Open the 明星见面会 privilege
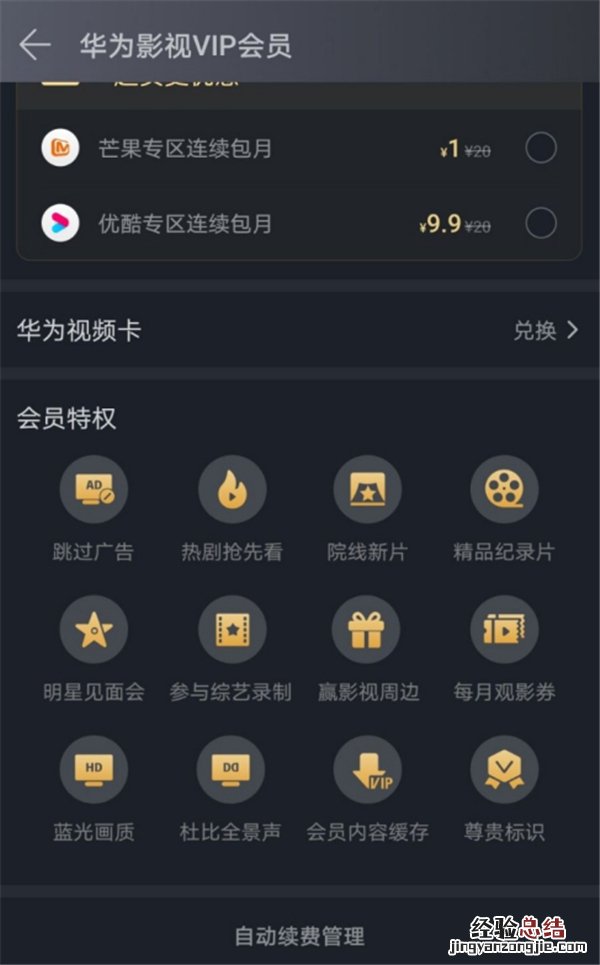The image size is (600, 965). tap(94, 630)
